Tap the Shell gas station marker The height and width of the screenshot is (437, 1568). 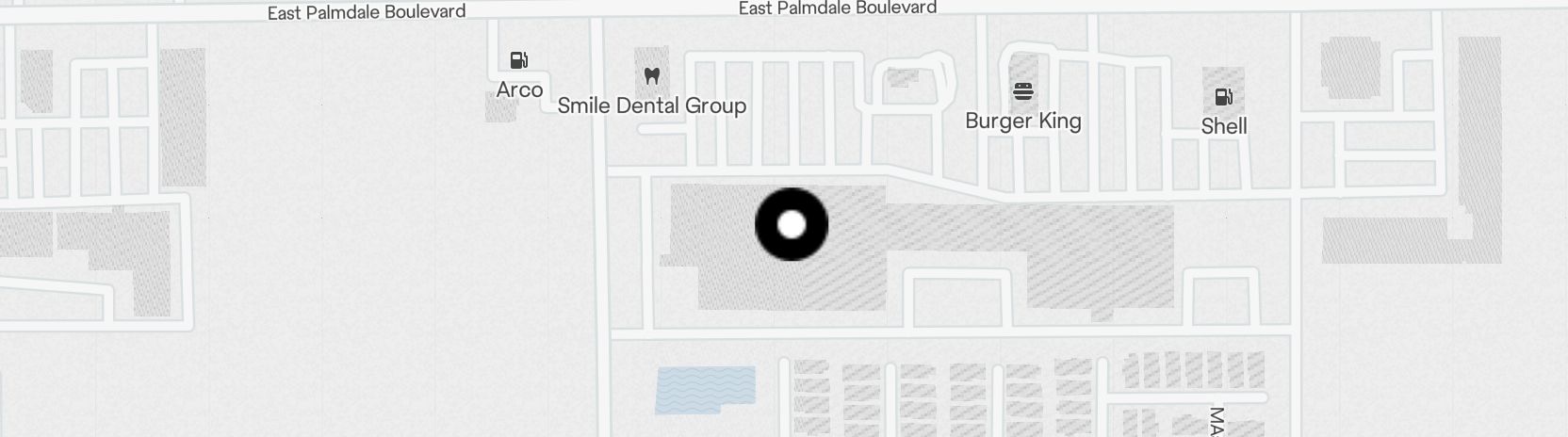1223,96
